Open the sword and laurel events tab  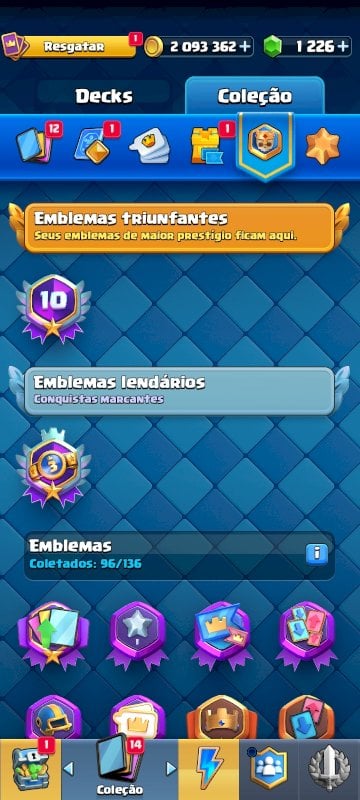(x=329, y=769)
